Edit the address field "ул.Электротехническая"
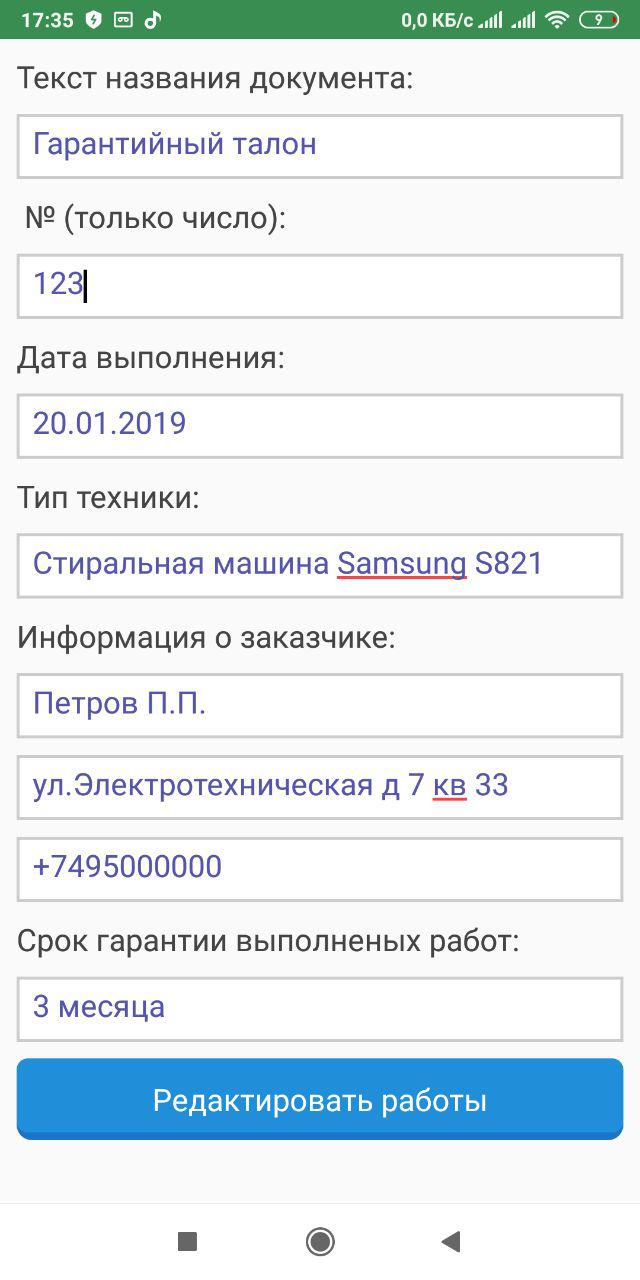 coord(320,787)
